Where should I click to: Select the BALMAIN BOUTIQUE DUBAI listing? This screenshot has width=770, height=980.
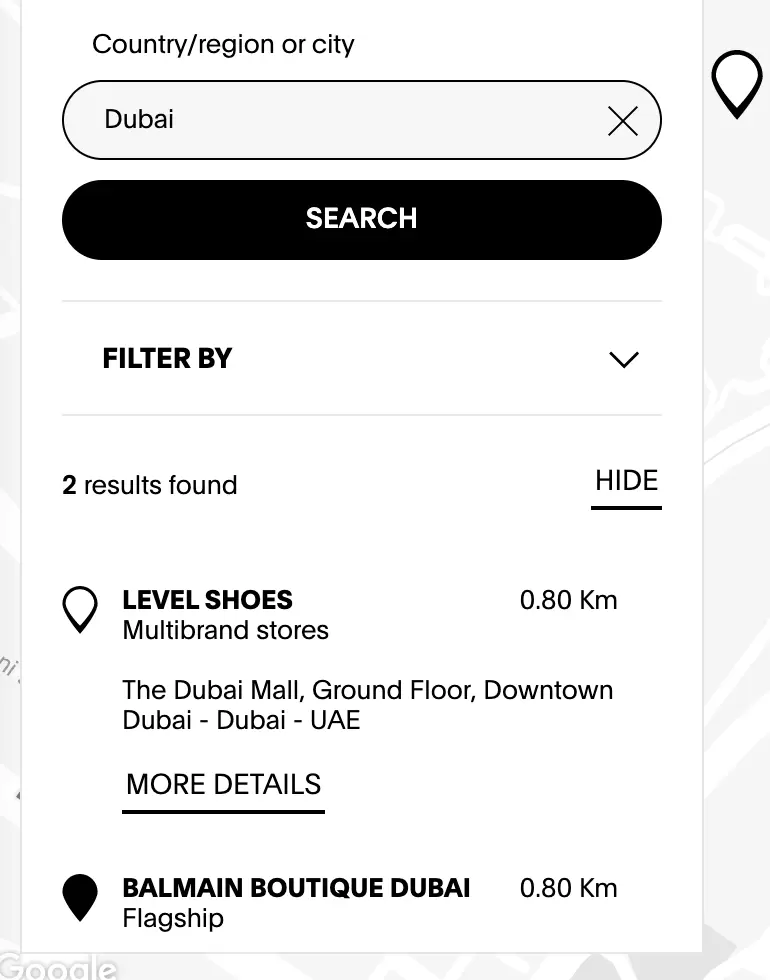(296, 887)
